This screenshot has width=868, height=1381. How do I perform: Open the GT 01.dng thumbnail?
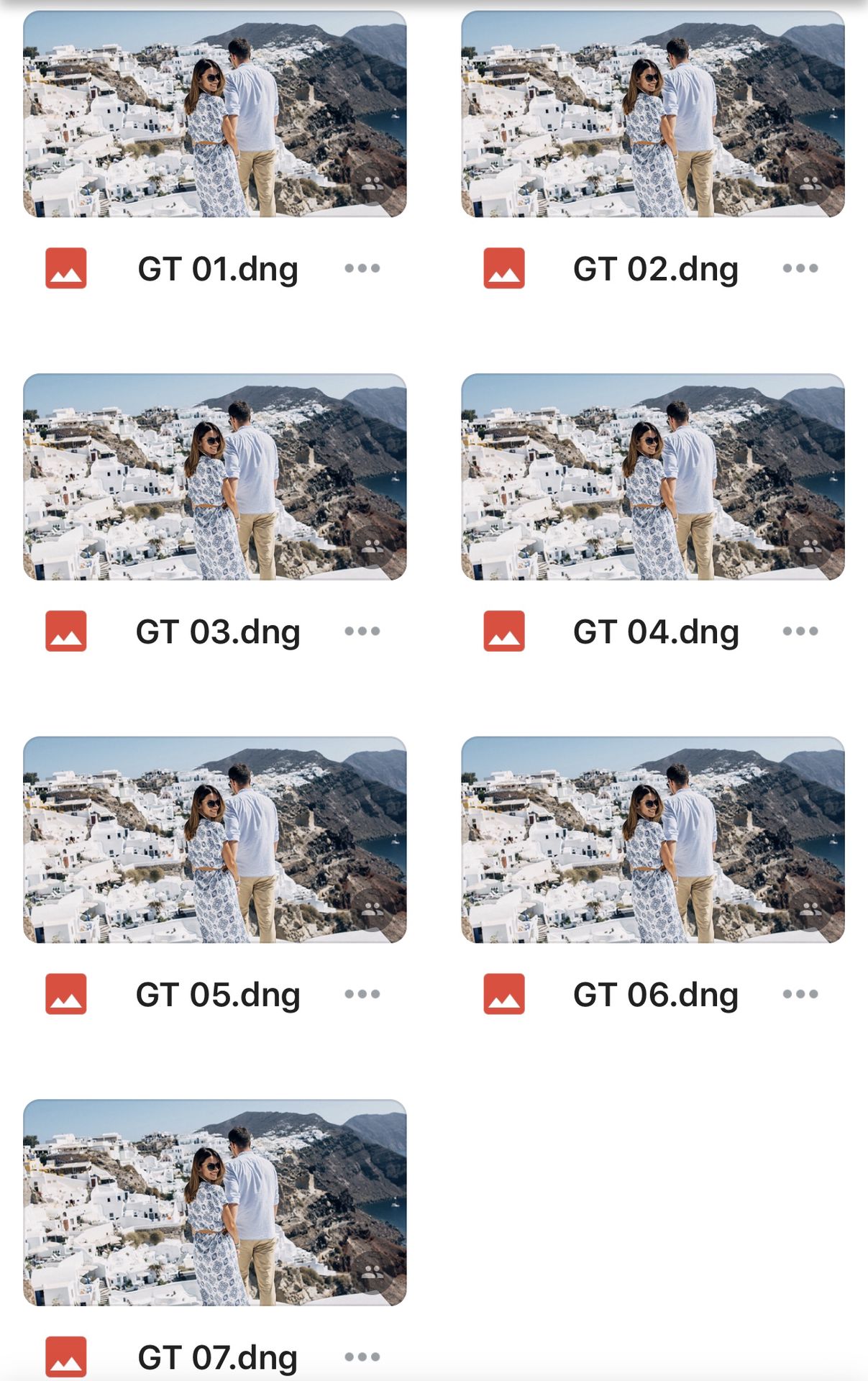[214, 114]
